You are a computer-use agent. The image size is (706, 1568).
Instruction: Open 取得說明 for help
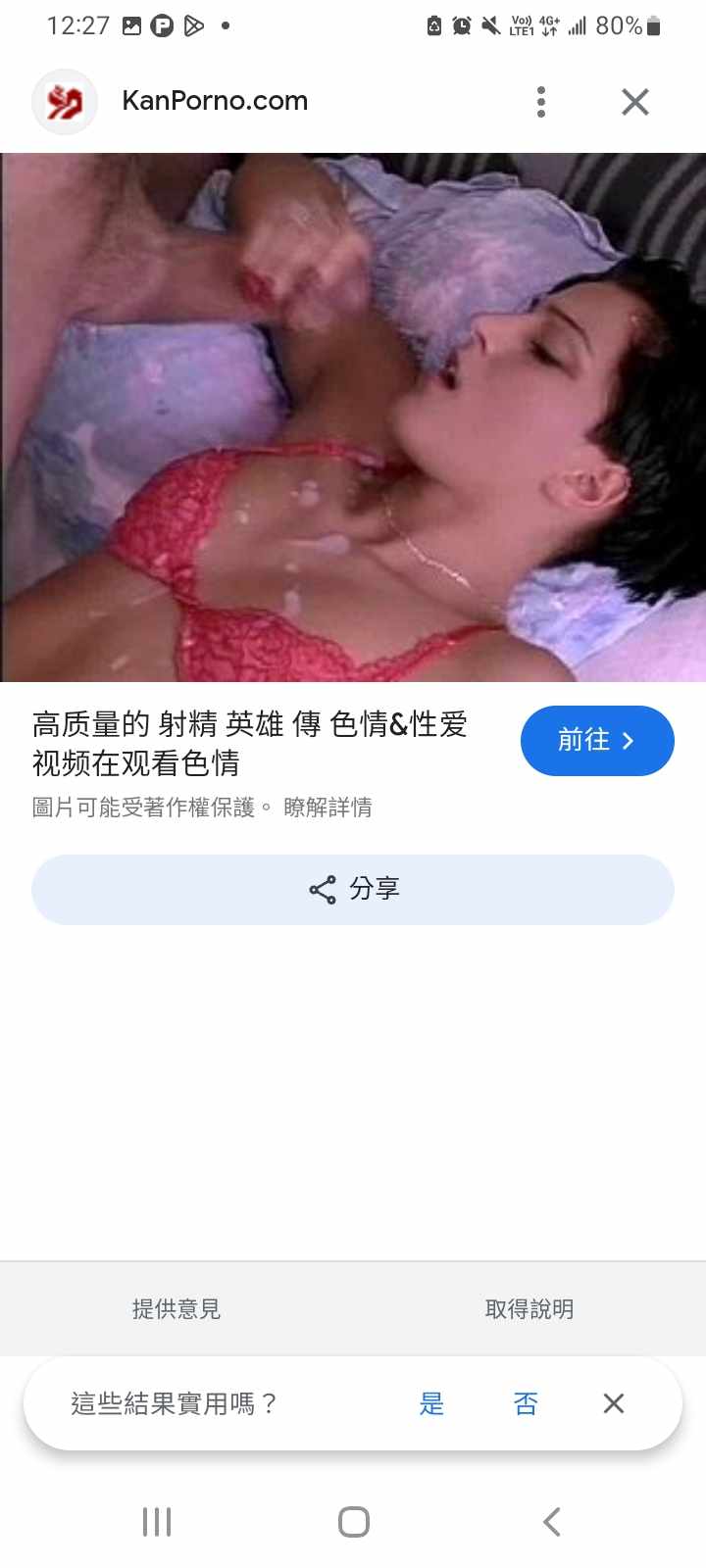(x=529, y=1308)
